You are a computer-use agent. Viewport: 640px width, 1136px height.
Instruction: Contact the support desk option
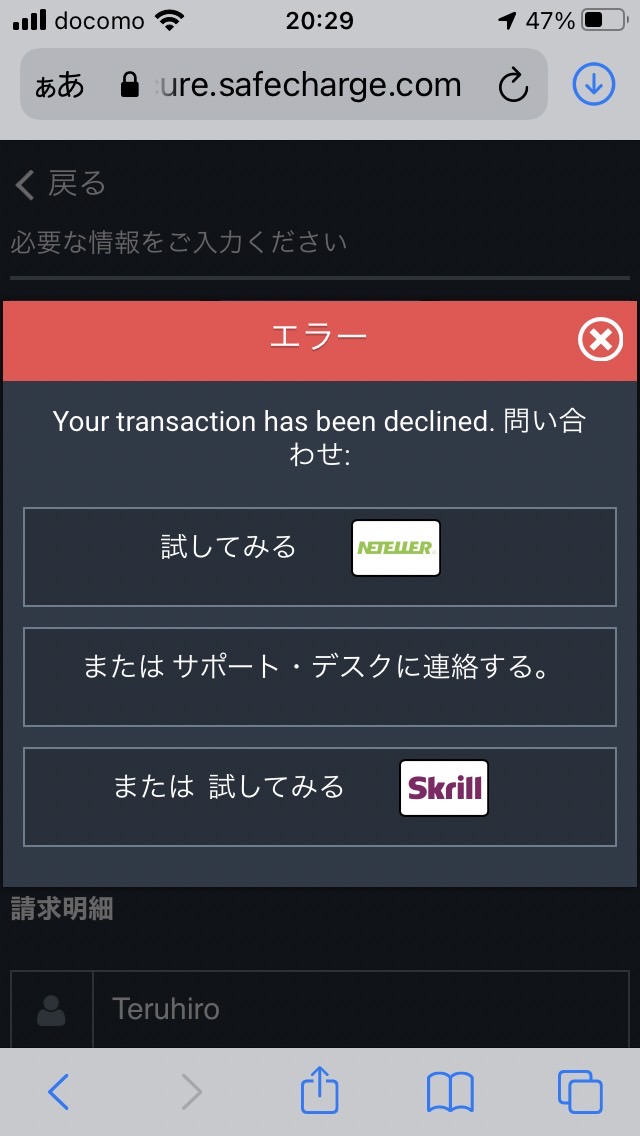(320, 677)
